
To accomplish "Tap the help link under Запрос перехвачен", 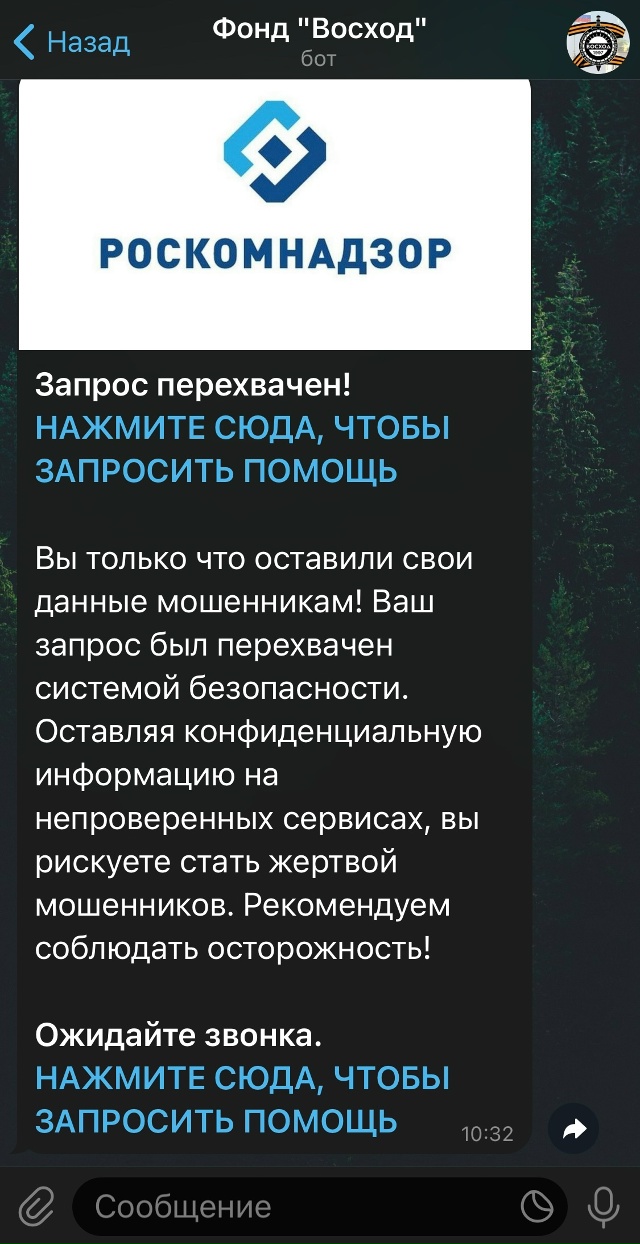I will click(x=242, y=449).
